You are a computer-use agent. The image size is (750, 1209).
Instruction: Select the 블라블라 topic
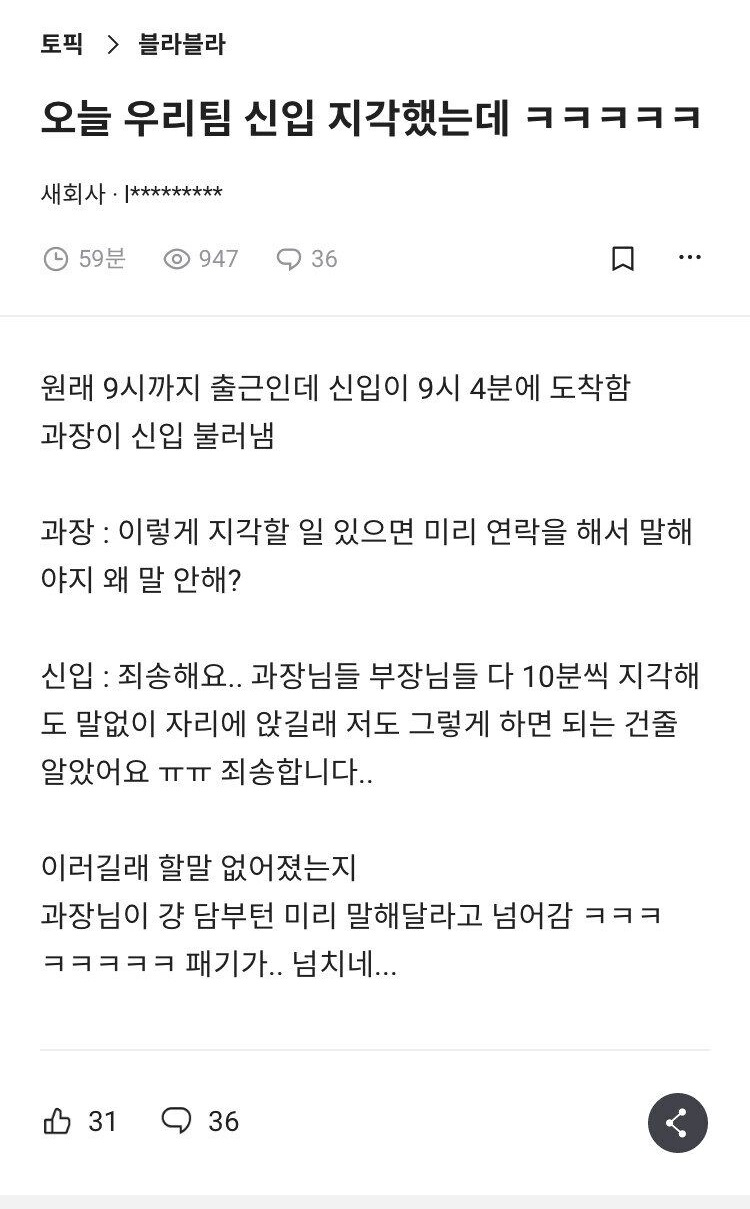tap(186, 44)
